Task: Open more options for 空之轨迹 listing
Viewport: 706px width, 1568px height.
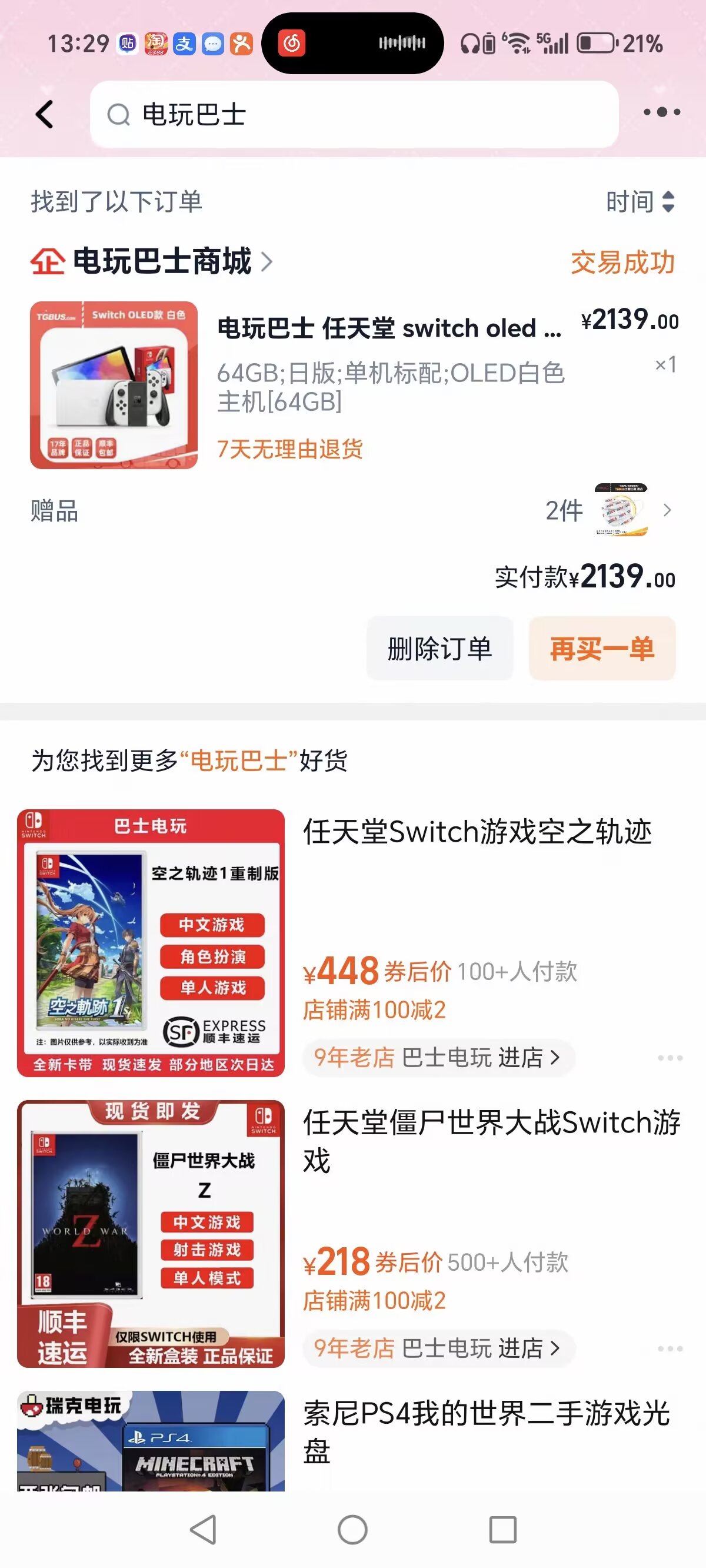Action: pos(670,1058)
